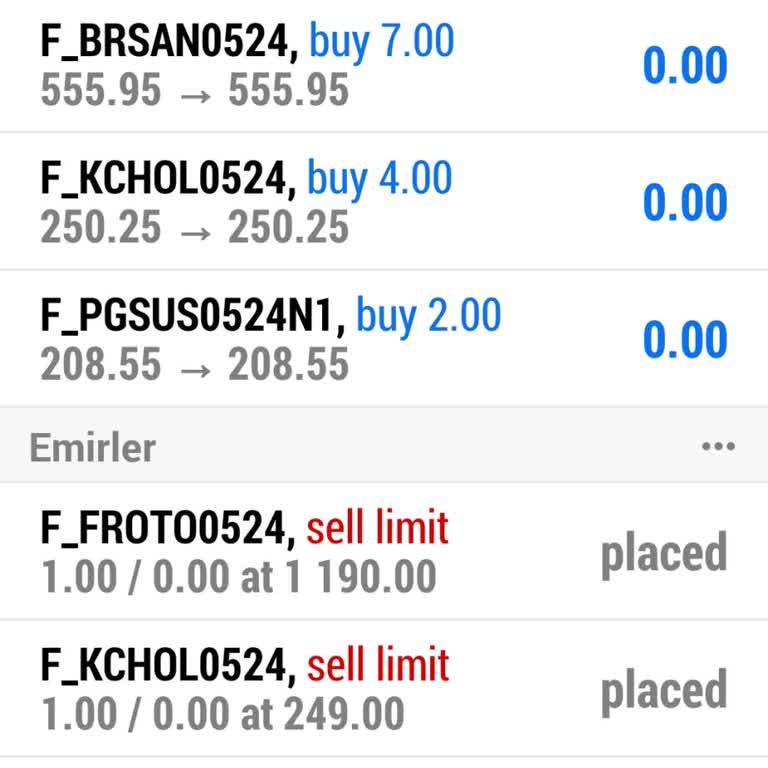This screenshot has height=768, width=768.
Task: Select the F_KCHOL0524 buy 4.00 position
Action: pos(384,202)
